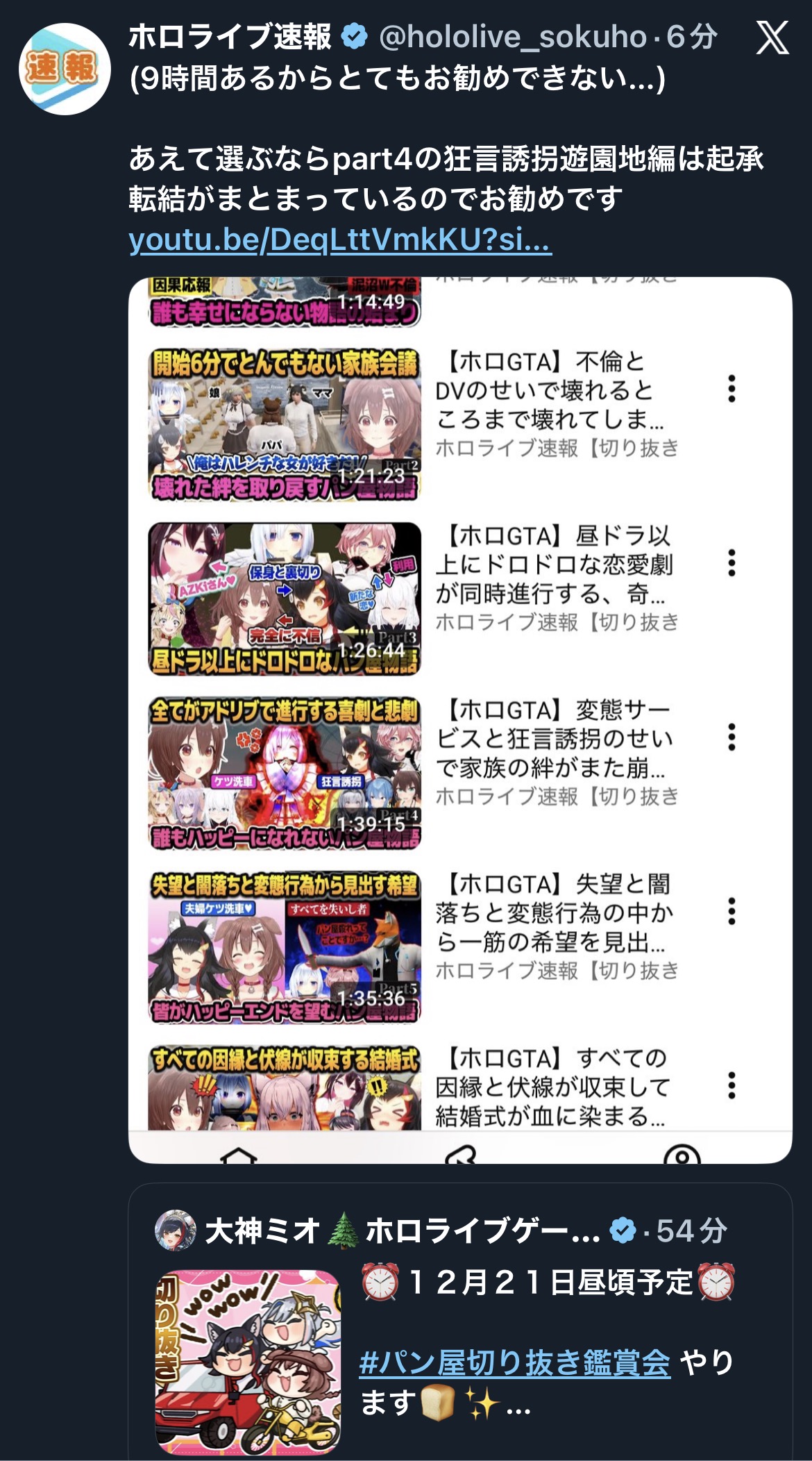
Task: Tap the X logo on the post
Action: [x=772, y=37]
